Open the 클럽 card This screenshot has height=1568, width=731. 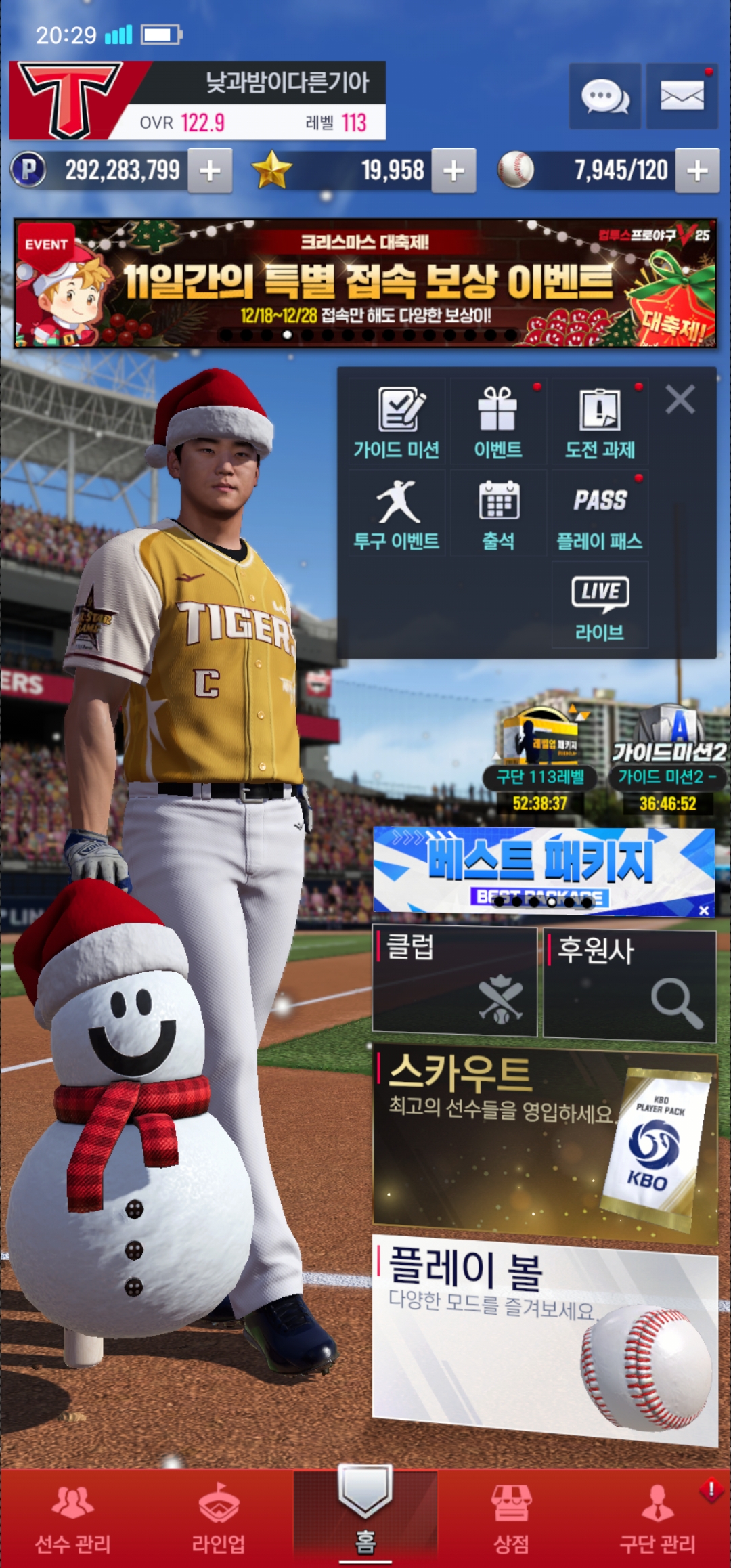click(x=455, y=982)
